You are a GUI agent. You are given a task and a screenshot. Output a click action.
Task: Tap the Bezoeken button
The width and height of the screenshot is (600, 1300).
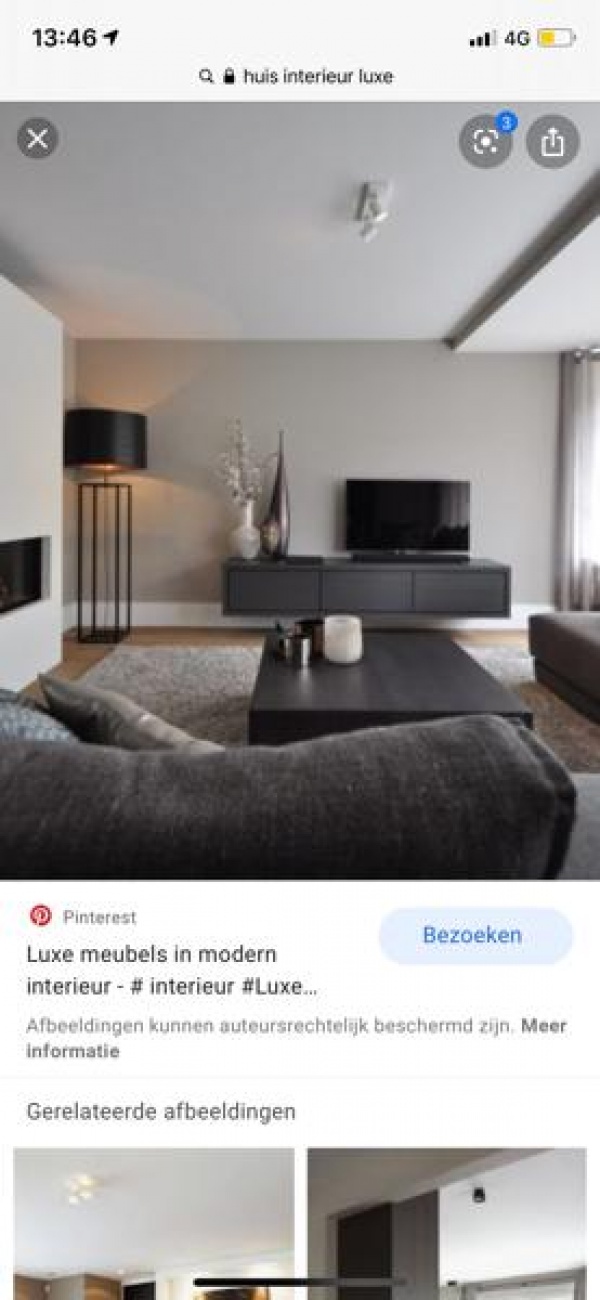click(475, 936)
